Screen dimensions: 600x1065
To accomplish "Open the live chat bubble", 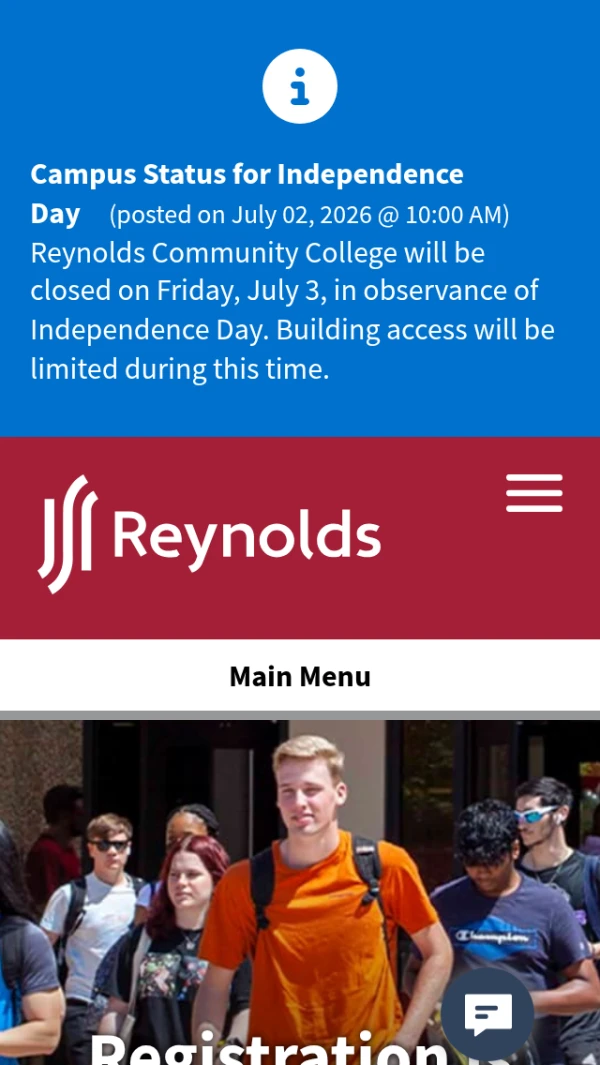I will pyautogui.click(x=487, y=1015).
